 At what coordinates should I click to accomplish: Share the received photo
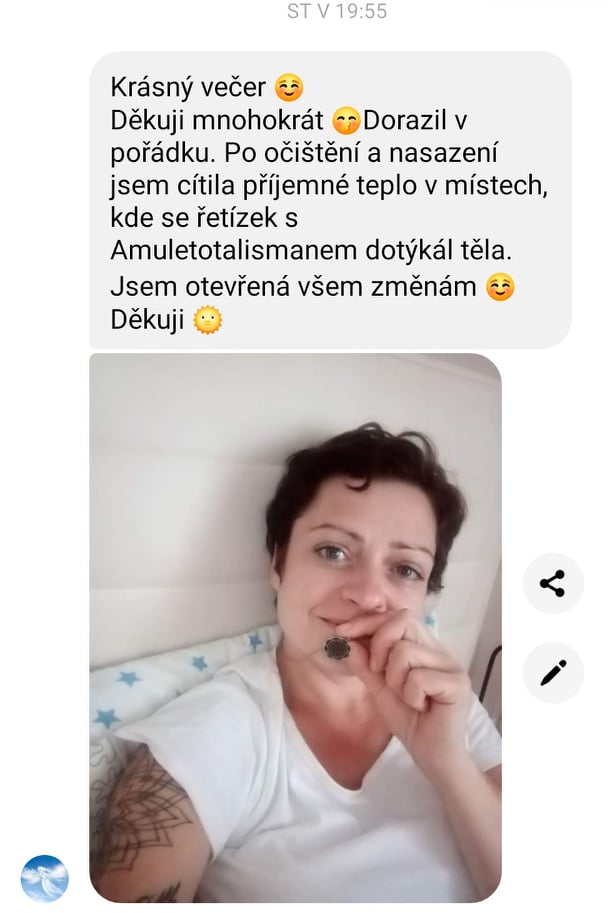click(x=552, y=584)
